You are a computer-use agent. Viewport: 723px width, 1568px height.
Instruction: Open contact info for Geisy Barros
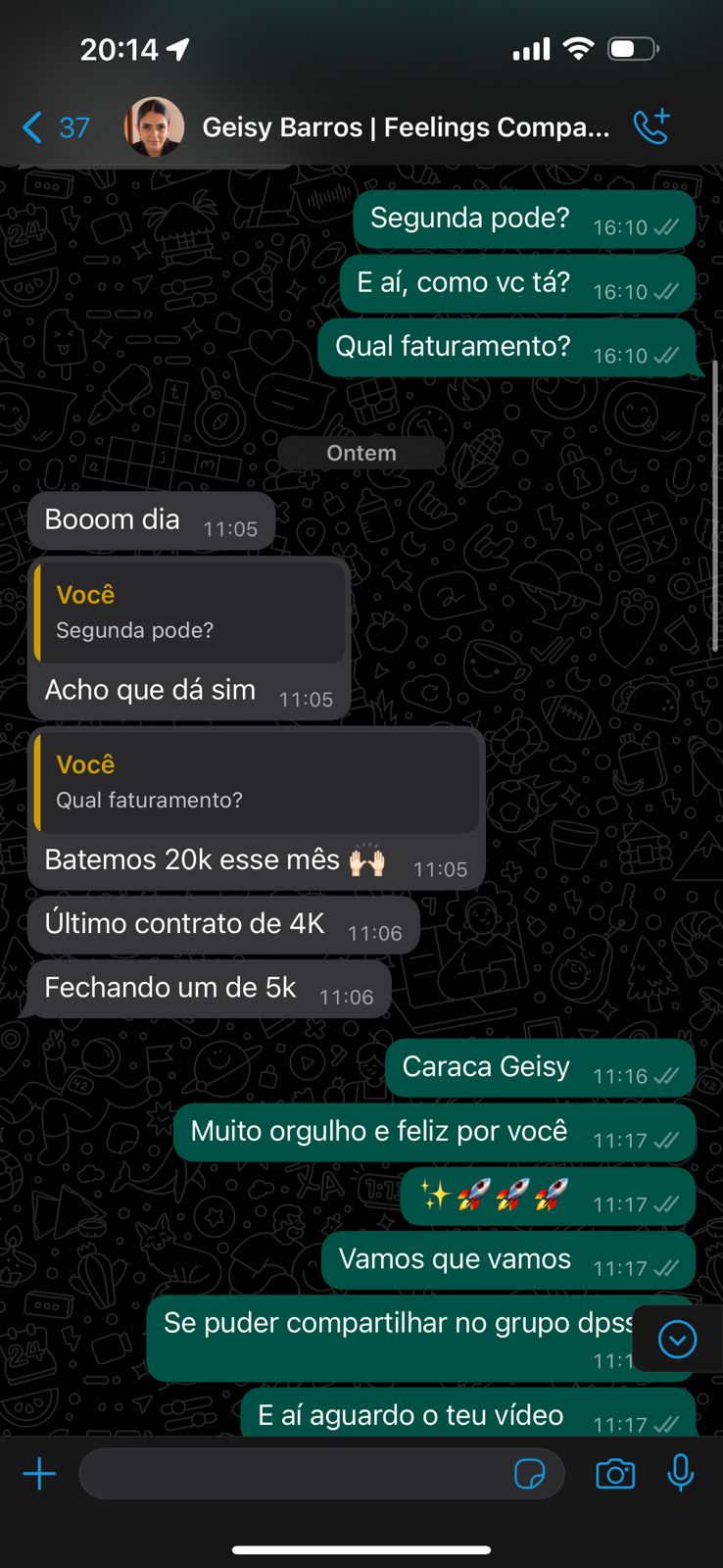(x=406, y=127)
